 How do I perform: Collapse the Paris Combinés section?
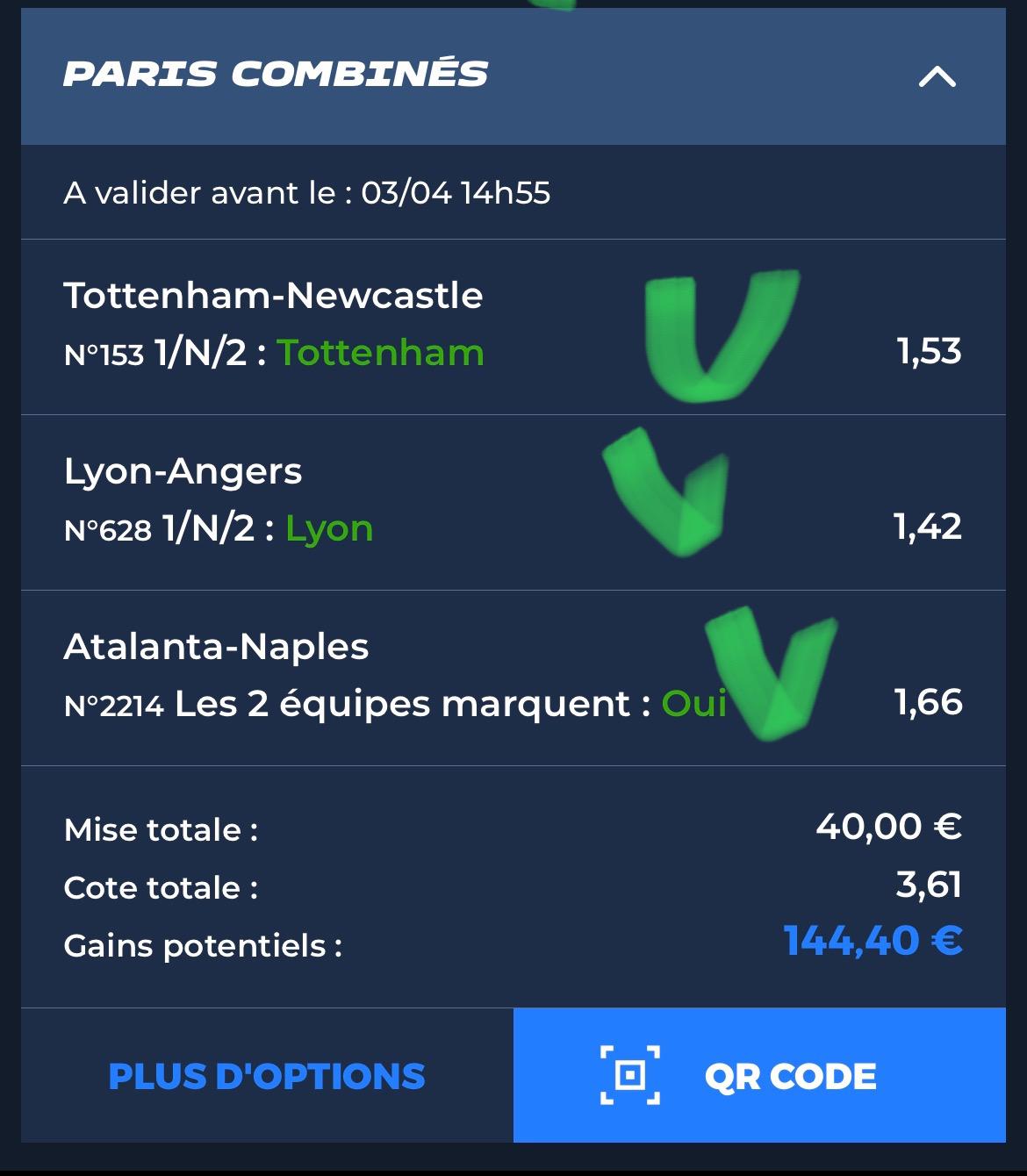click(x=937, y=77)
